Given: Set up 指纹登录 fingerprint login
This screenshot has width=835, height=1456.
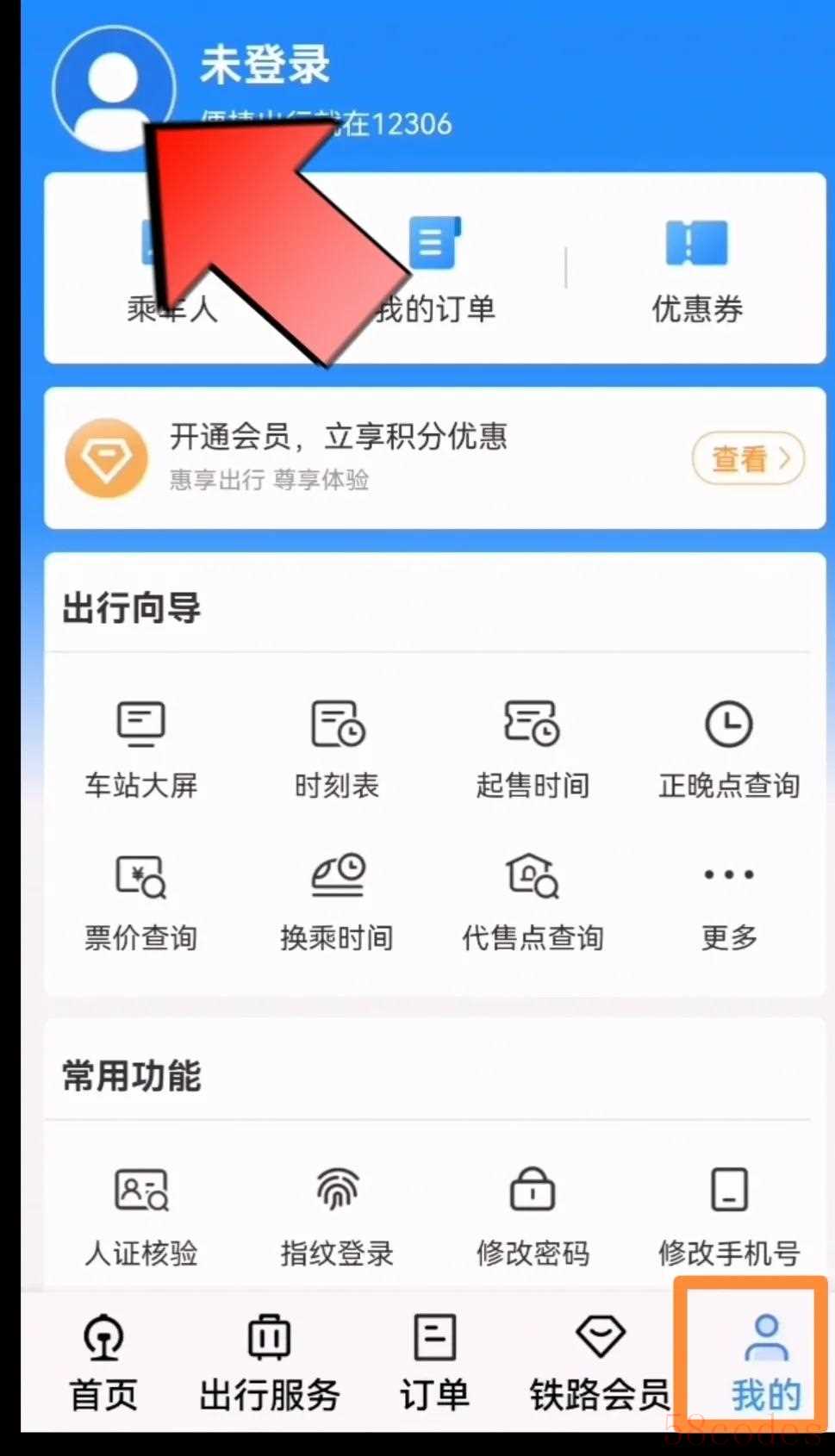Looking at the screenshot, I should pos(337,1215).
